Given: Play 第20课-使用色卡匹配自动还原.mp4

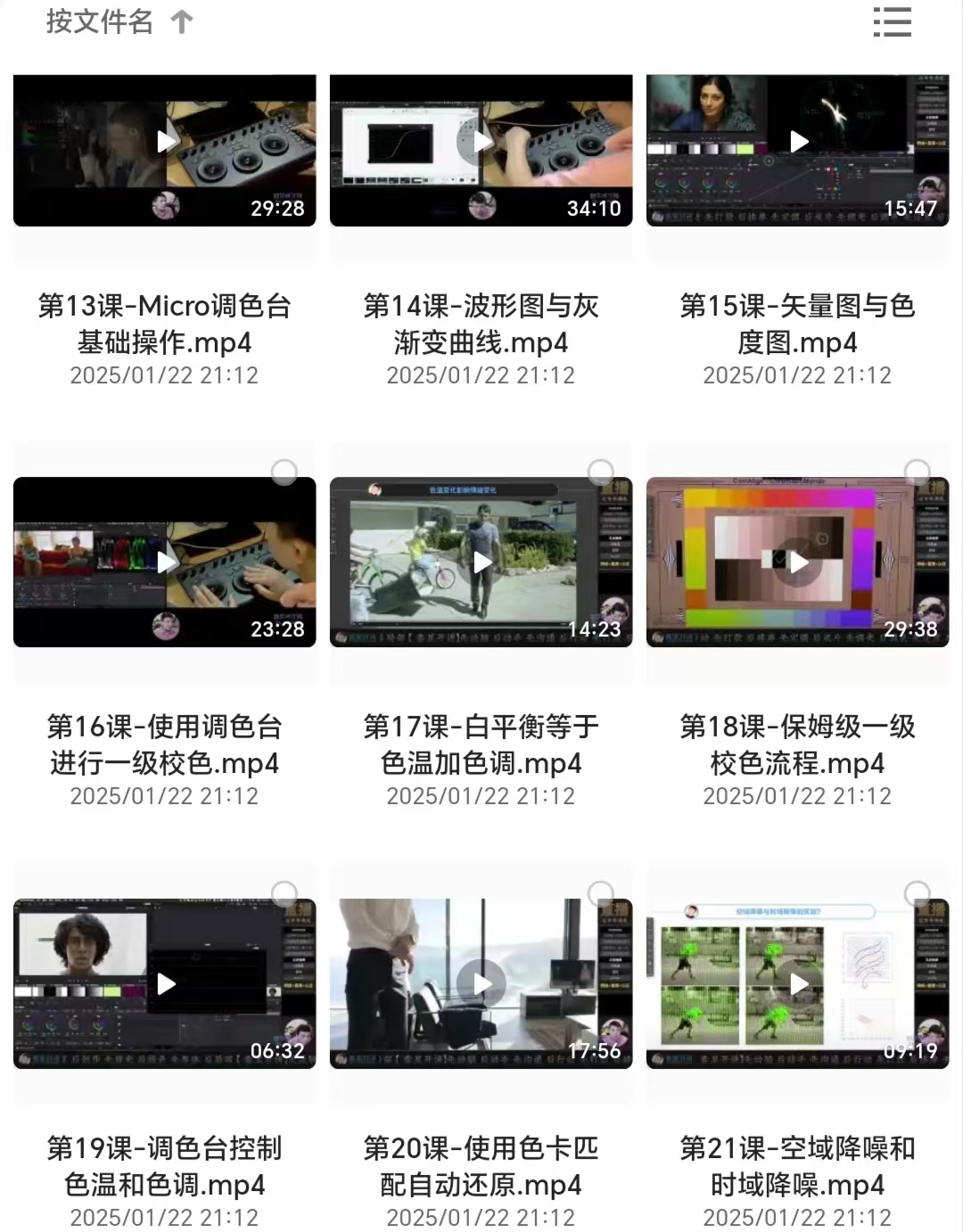Looking at the screenshot, I should pyautogui.click(x=481, y=984).
